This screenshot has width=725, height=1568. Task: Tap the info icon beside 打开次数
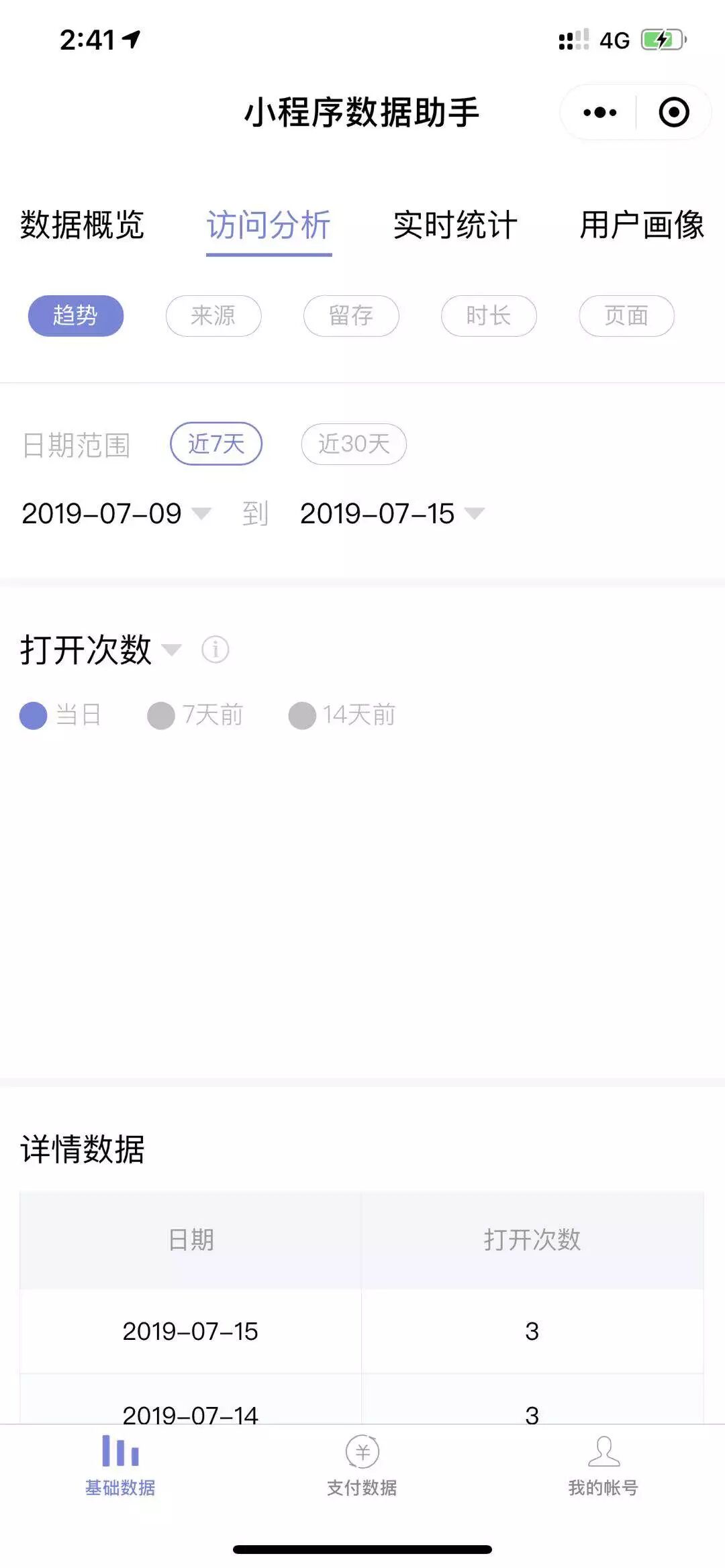coord(215,649)
